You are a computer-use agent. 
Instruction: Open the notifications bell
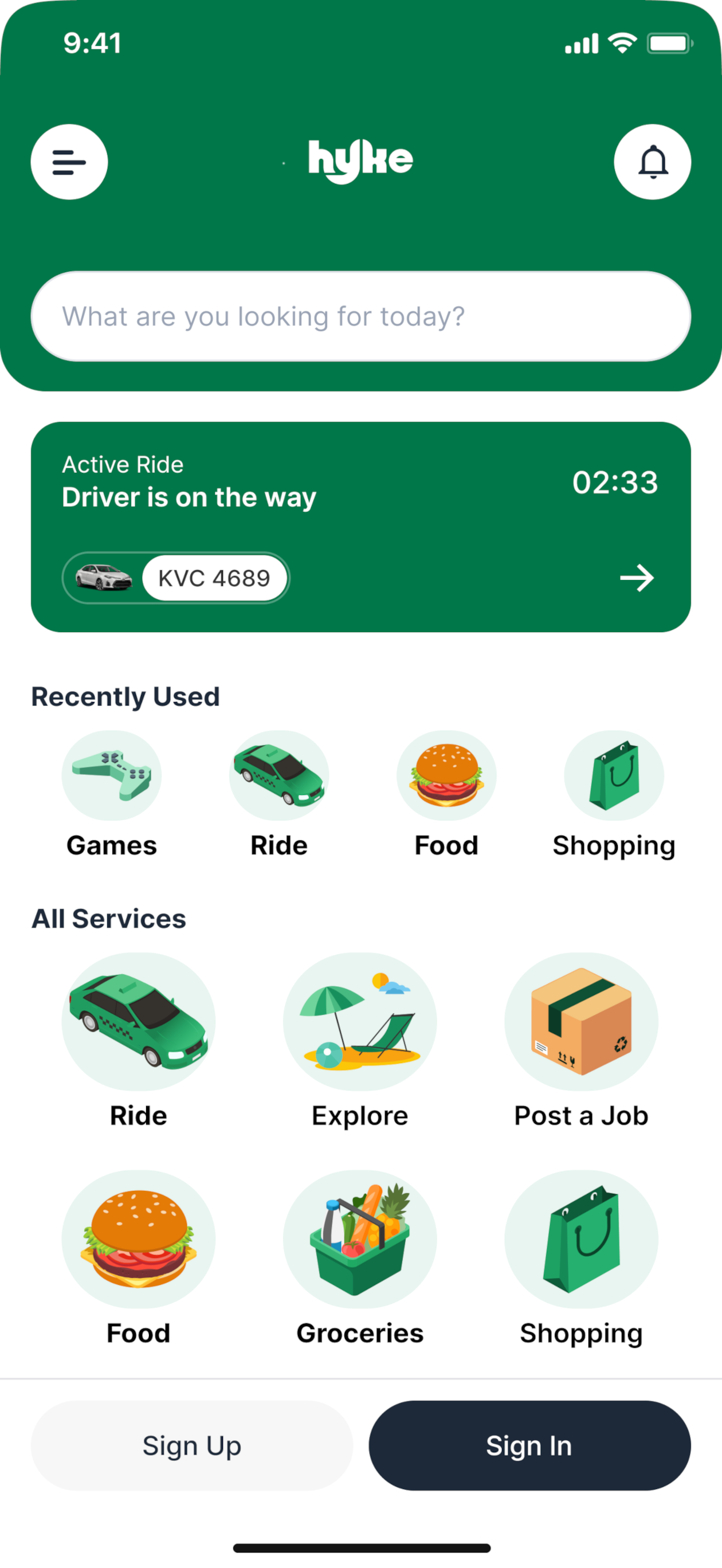pyautogui.click(x=652, y=162)
